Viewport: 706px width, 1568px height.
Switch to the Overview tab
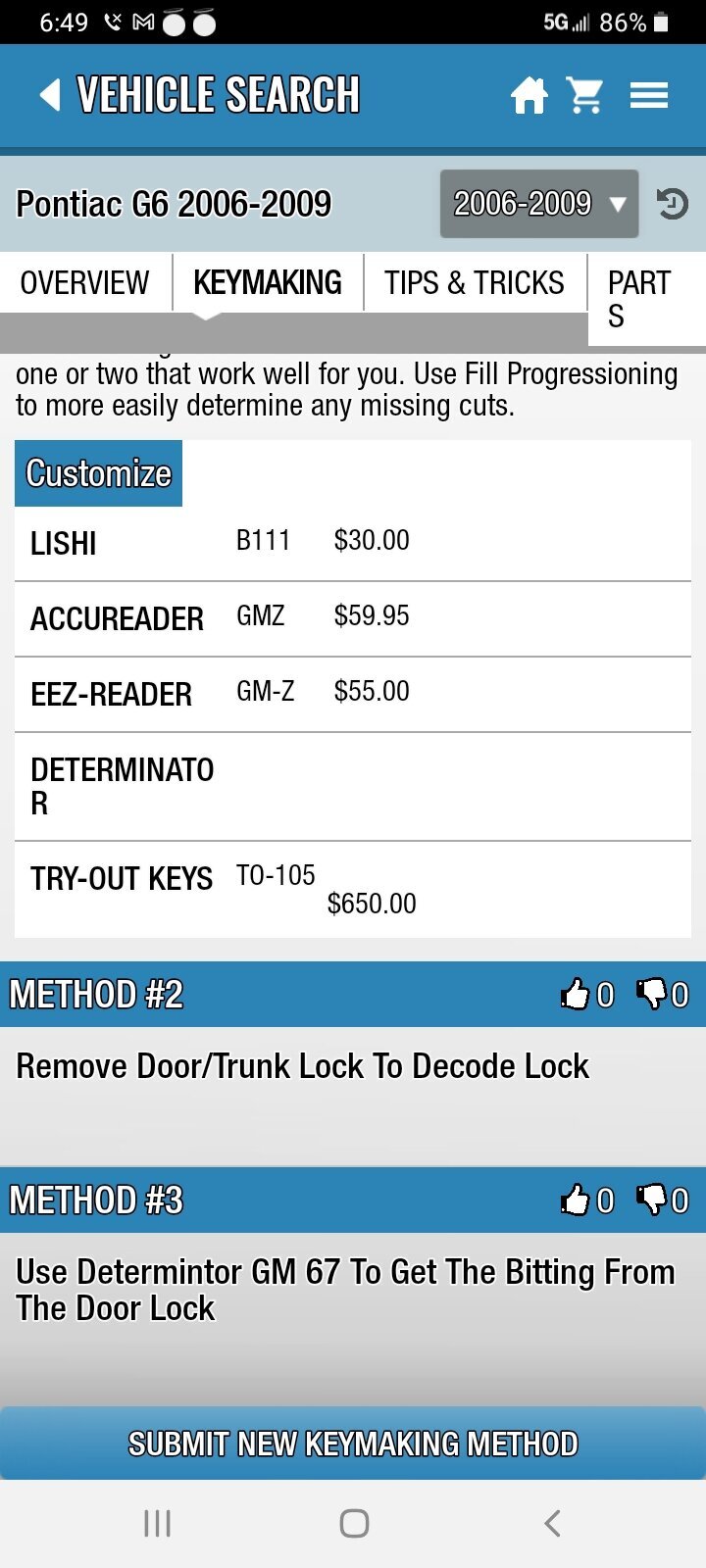click(x=85, y=283)
